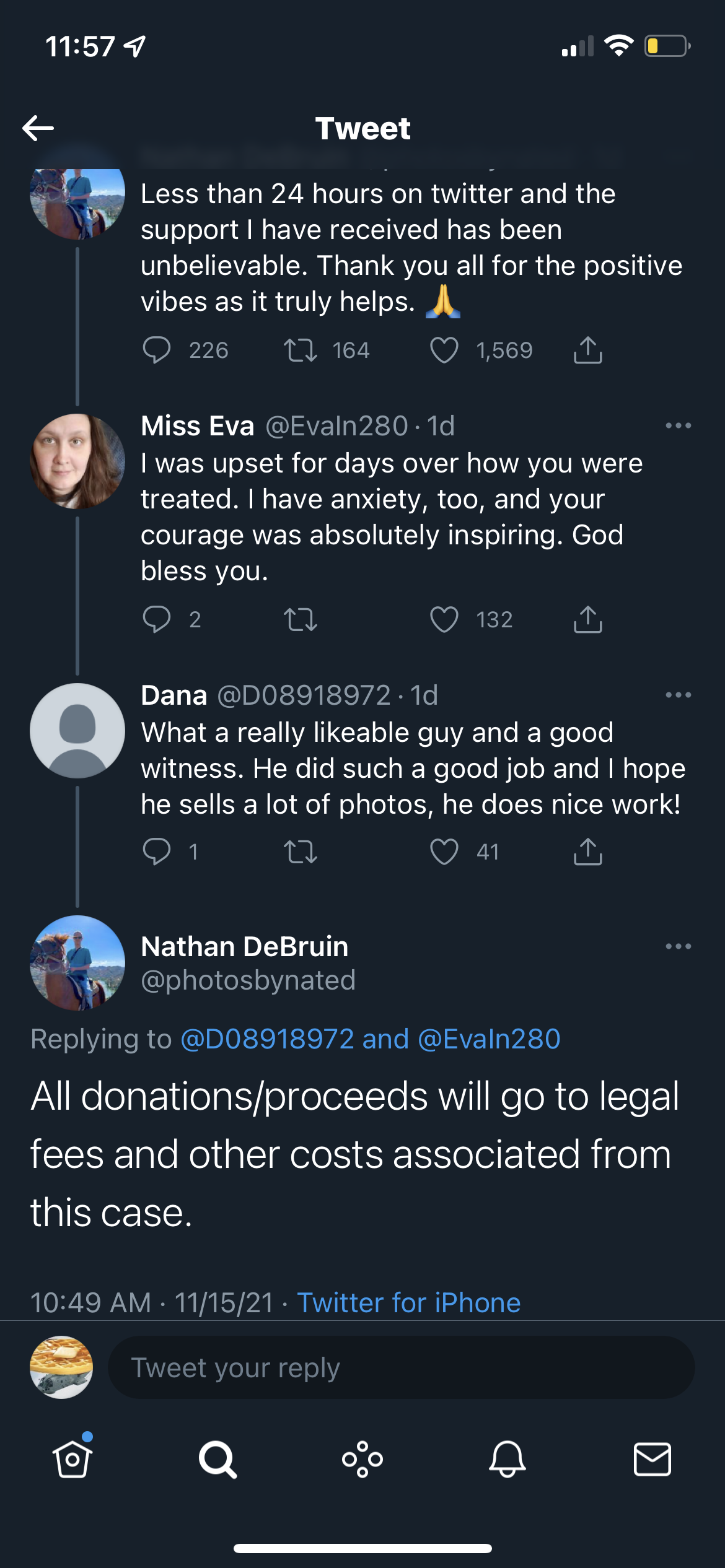Screen dimensions: 725x1568
Task: Switch to the Search tab
Action: [217, 1460]
